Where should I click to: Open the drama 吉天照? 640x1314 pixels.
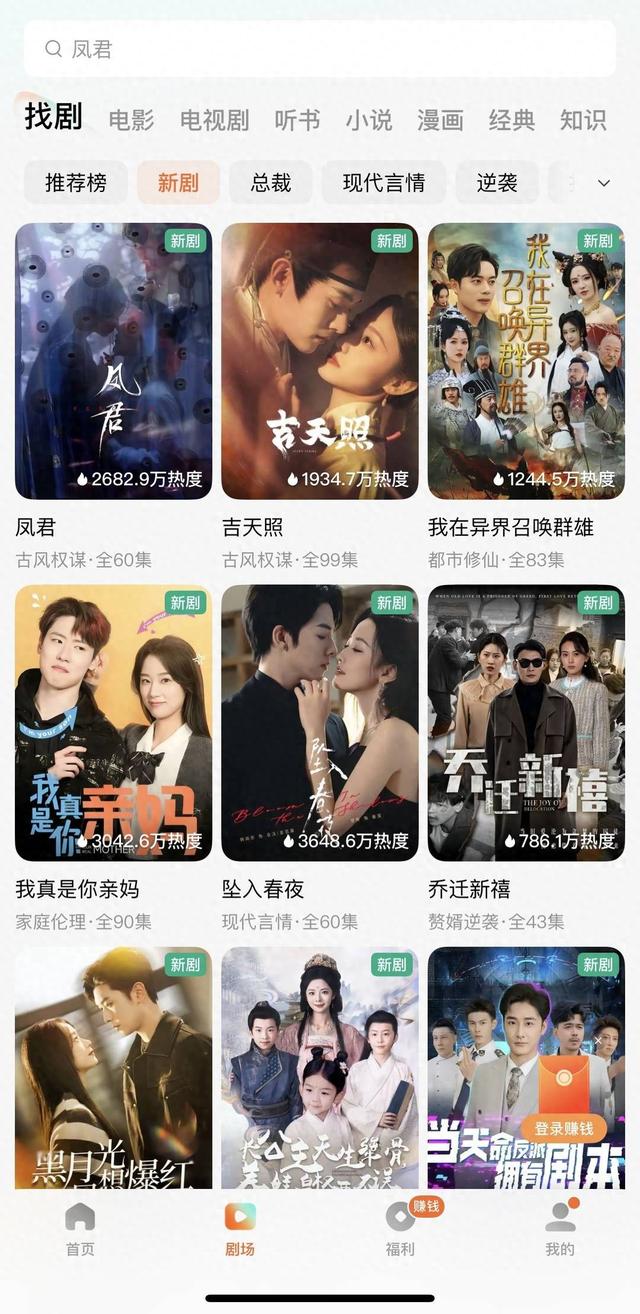(320, 361)
